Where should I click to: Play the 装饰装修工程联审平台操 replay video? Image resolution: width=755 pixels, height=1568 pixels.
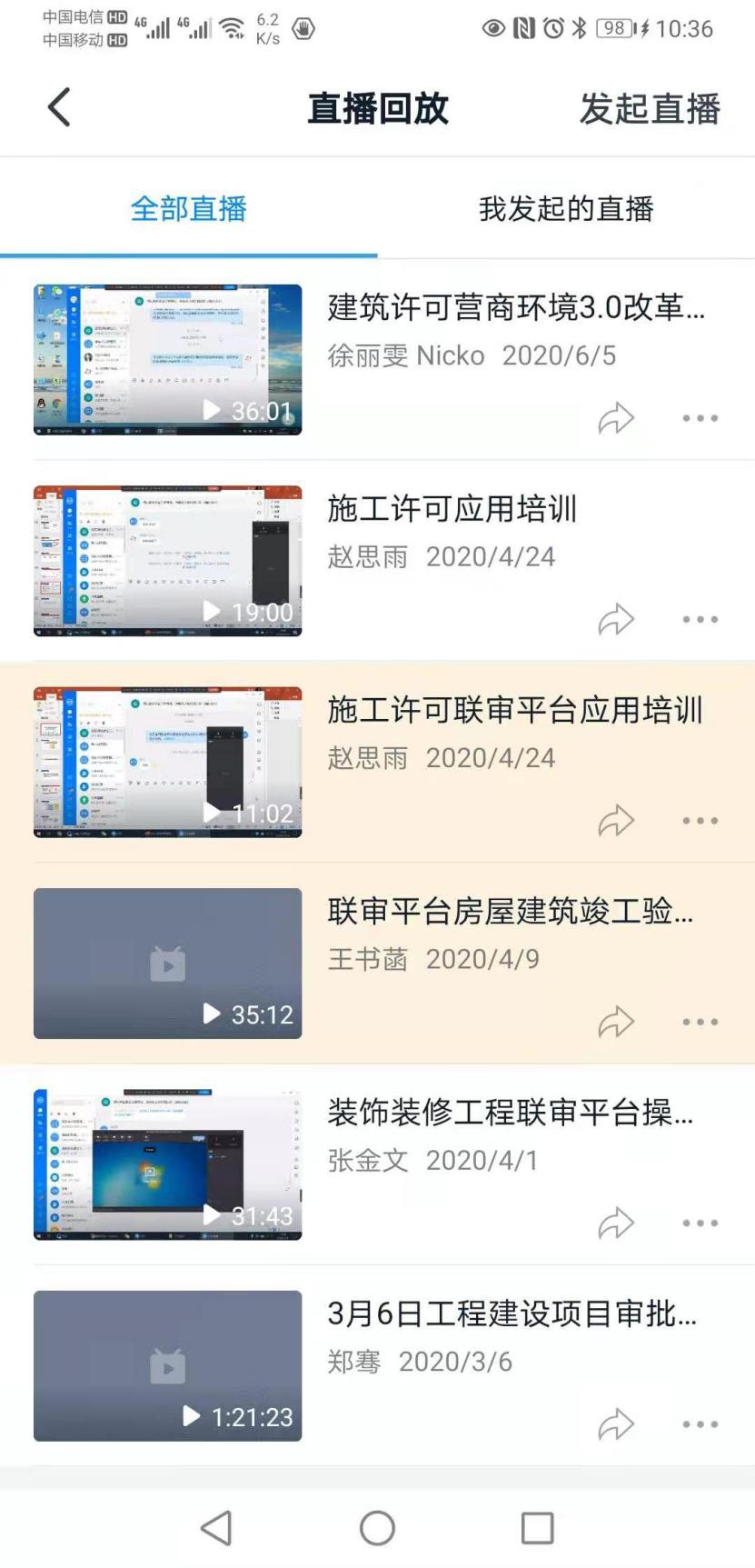coord(168,1164)
